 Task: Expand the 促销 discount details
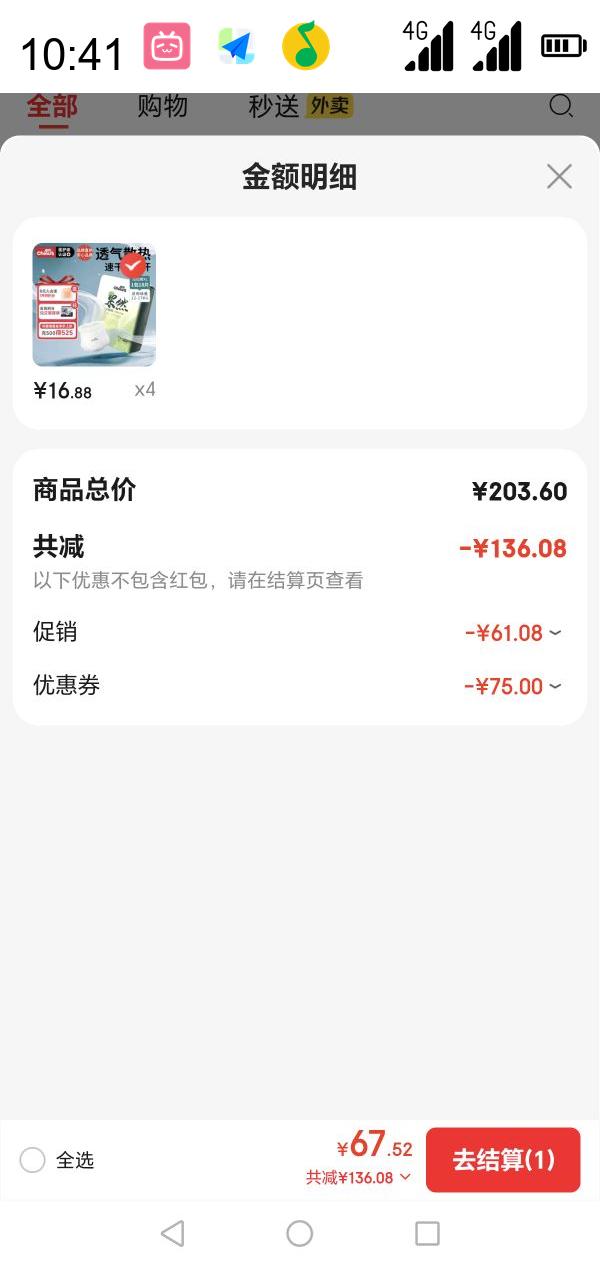tap(513, 633)
